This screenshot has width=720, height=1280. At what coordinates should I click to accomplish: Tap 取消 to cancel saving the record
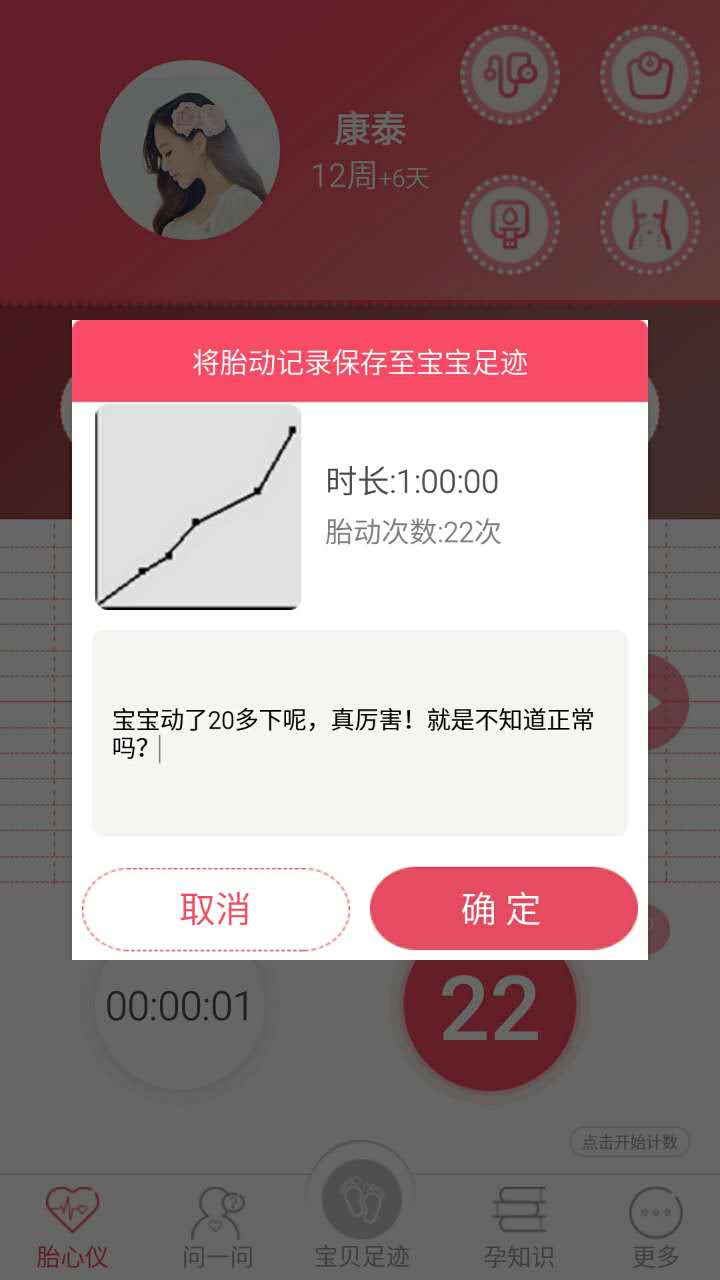tap(215, 909)
